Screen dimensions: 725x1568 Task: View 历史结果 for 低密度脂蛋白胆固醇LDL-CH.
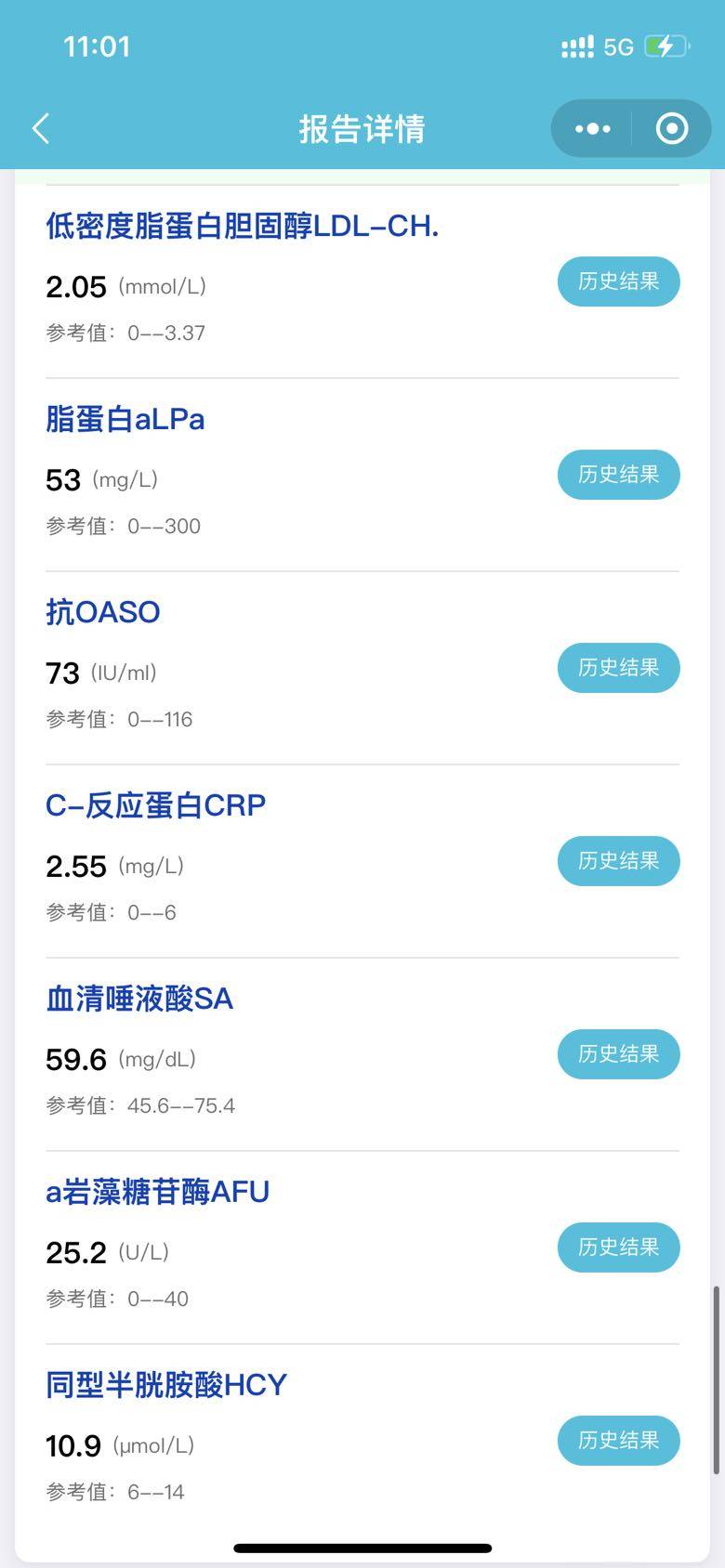pyautogui.click(x=618, y=281)
